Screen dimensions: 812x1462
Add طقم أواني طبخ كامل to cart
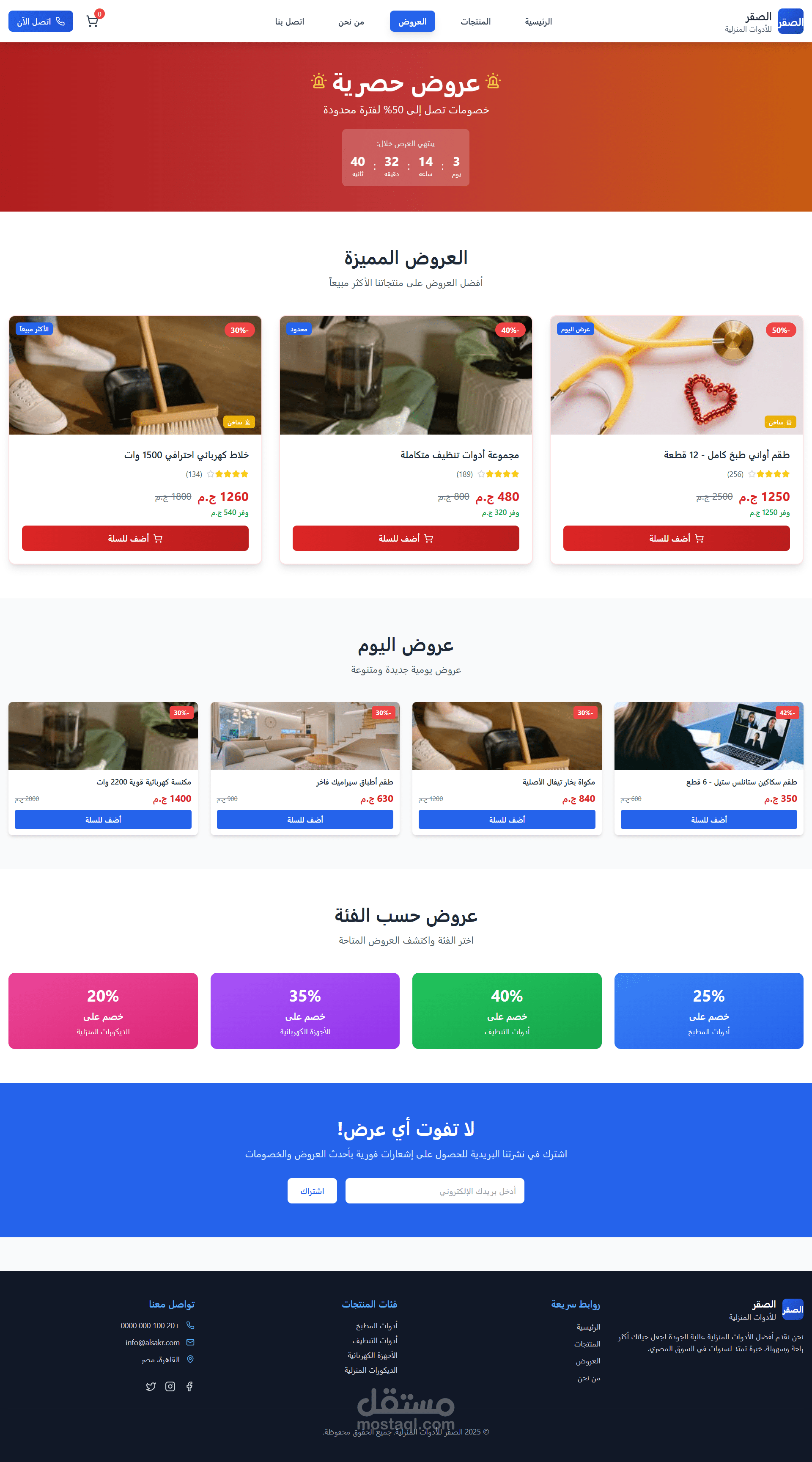pyautogui.click(x=677, y=538)
